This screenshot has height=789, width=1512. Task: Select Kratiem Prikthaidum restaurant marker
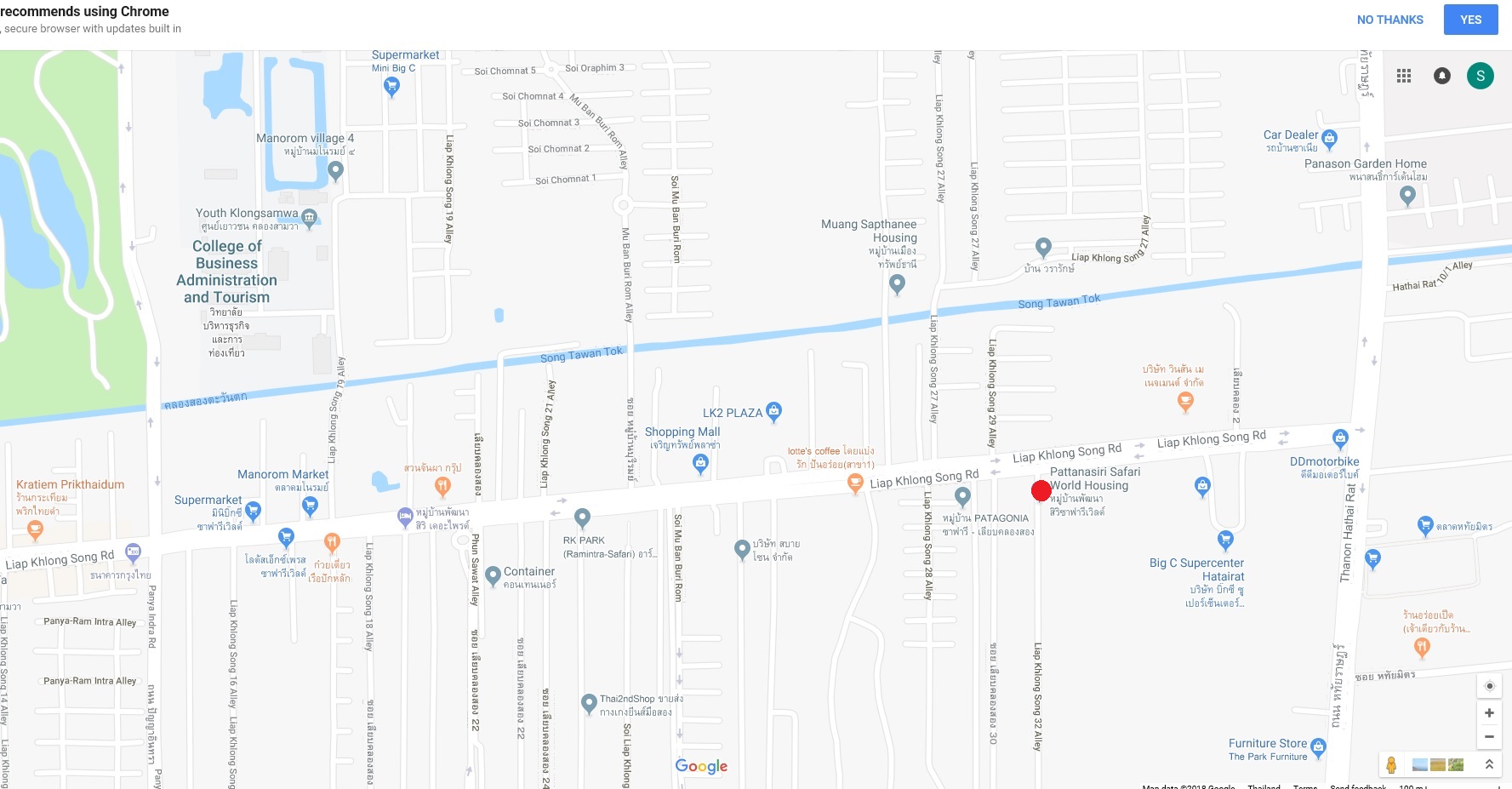click(x=35, y=529)
